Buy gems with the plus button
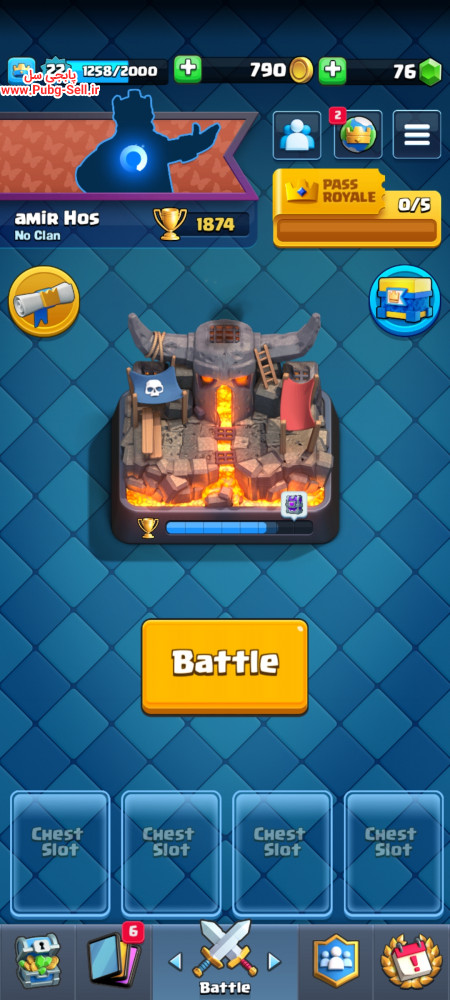 point(332,71)
